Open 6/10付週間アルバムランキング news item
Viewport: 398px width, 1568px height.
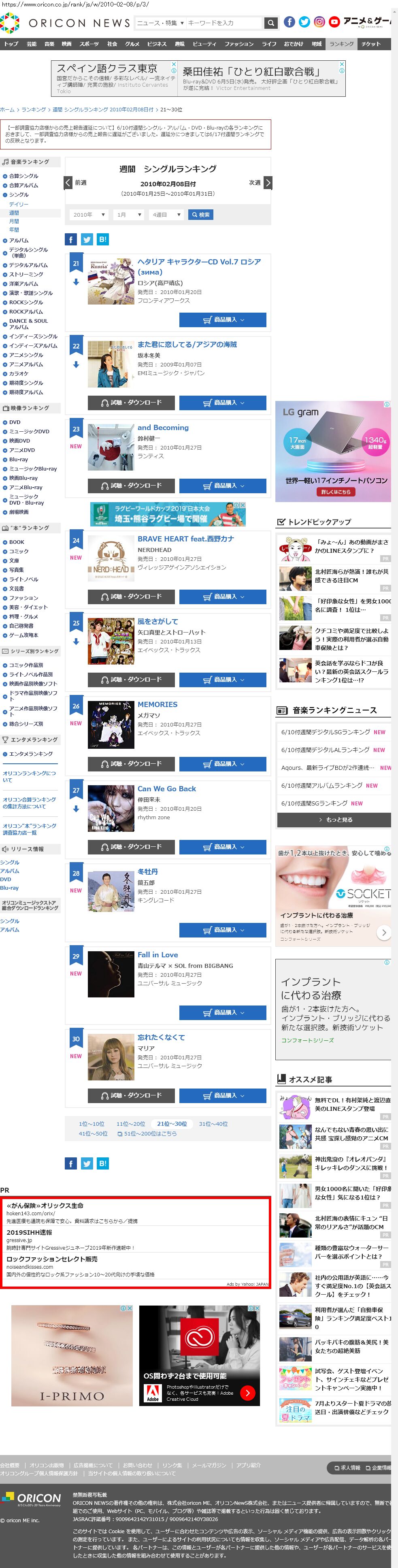(x=329, y=785)
